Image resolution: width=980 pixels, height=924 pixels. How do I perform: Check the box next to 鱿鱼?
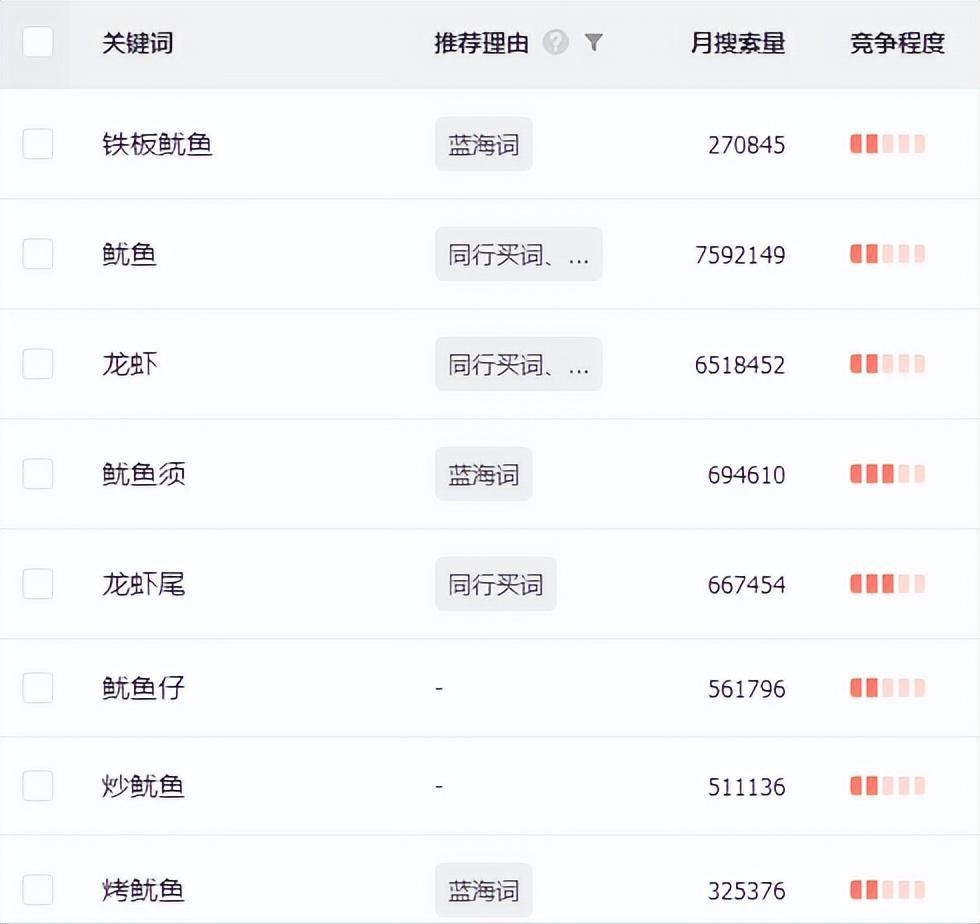38,254
